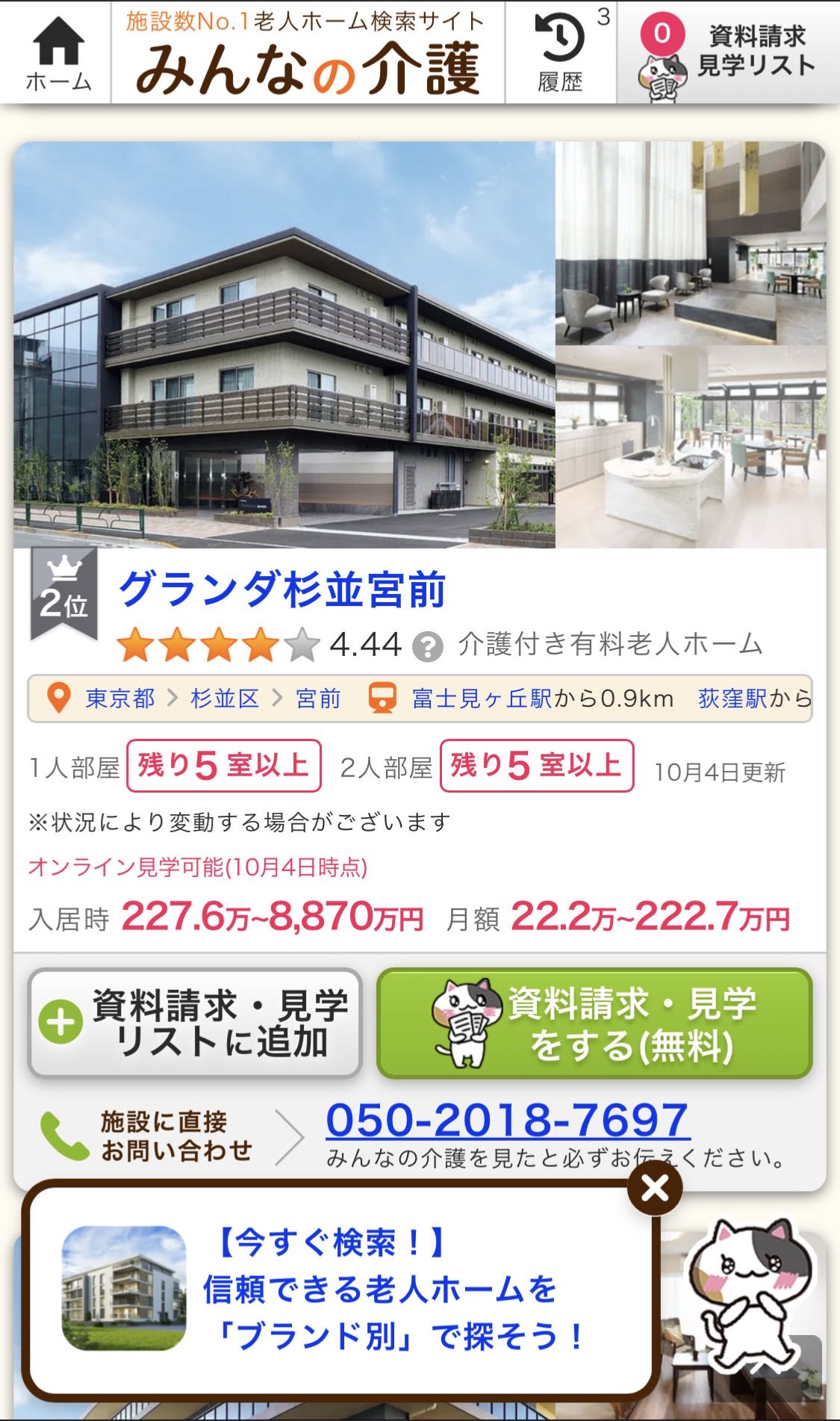Image resolution: width=840 pixels, height=1421 pixels.
Task: Open the 資料請求 見学リスト
Action: click(x=729, y=54)
